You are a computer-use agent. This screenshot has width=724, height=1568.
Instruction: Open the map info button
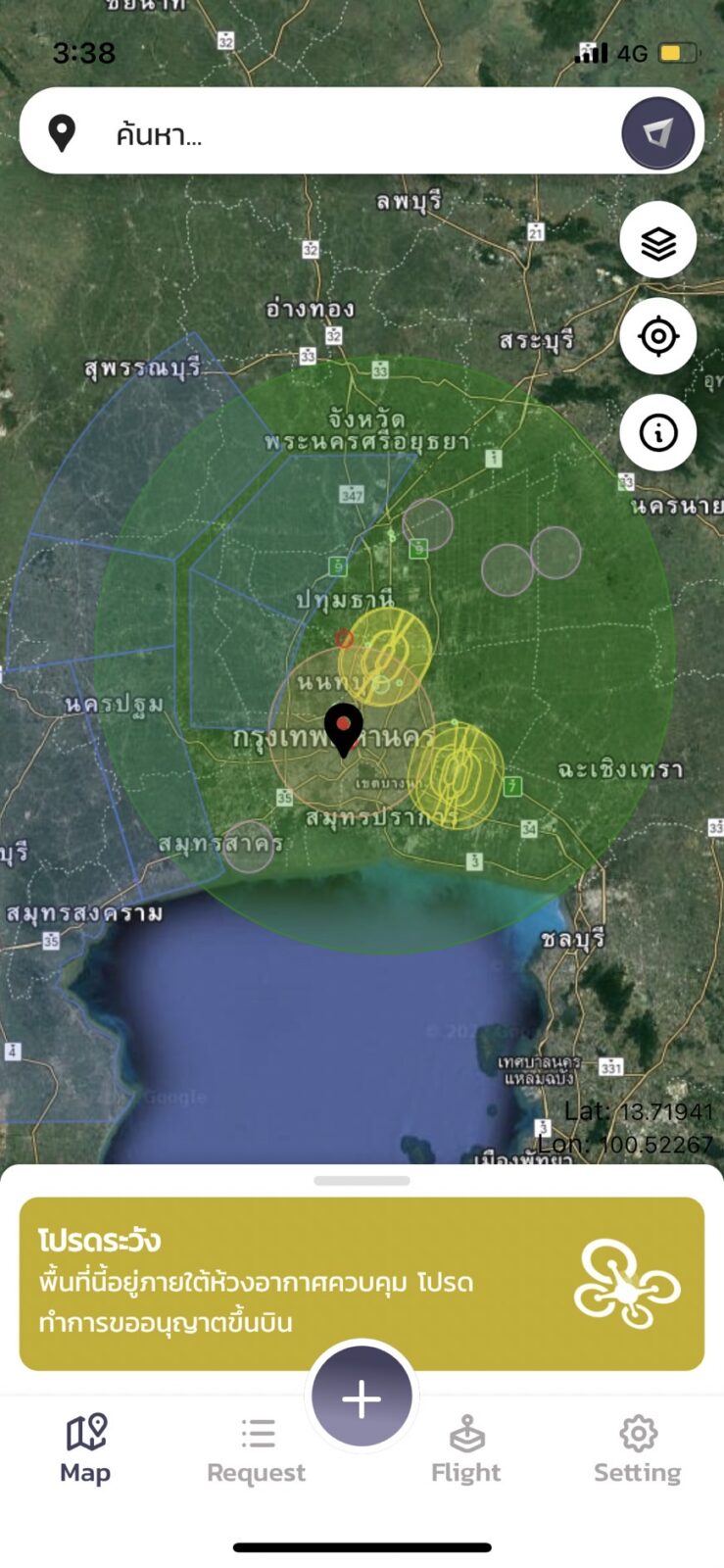click(657, 432)
